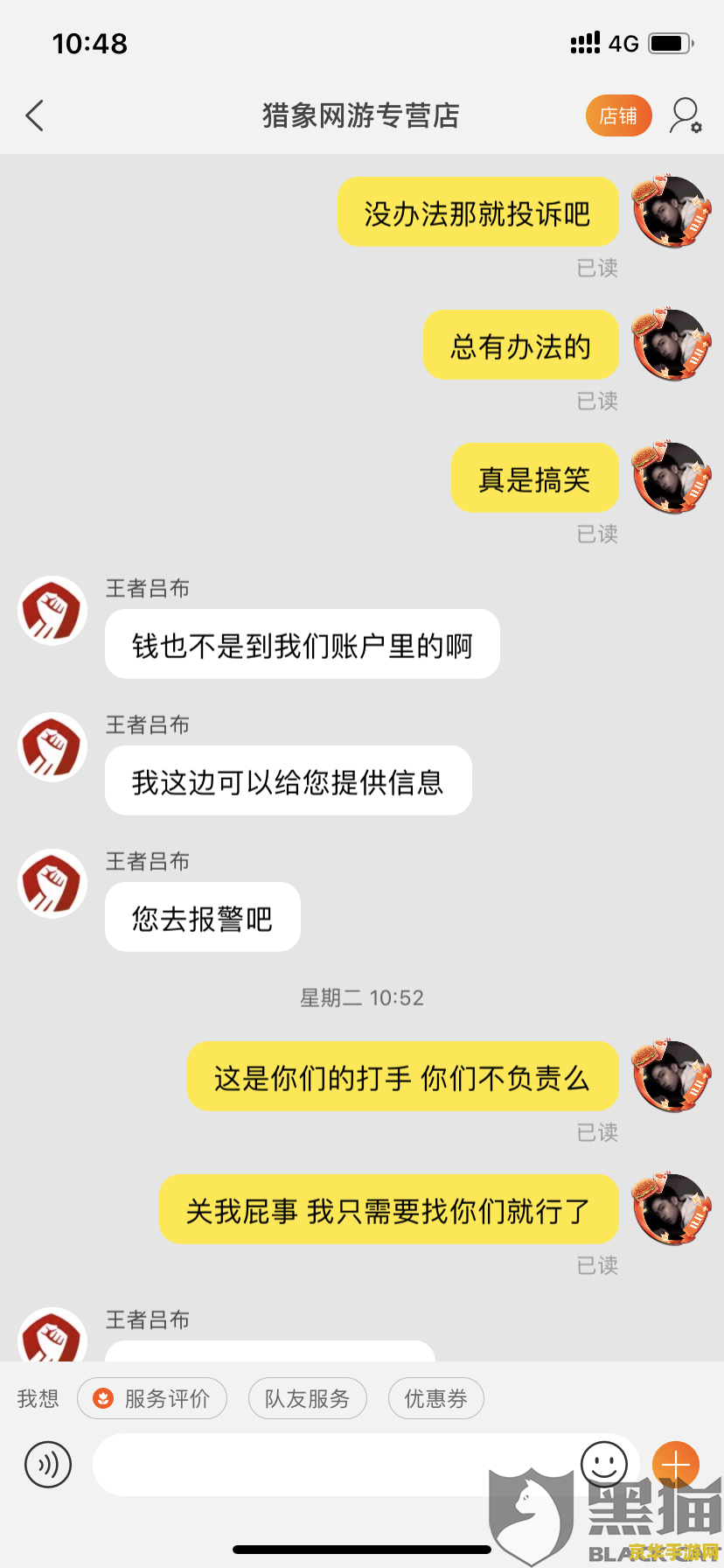Viewport: 724px width, 1568px height.
Task: Open the profile settings icon
Action: 686,115
